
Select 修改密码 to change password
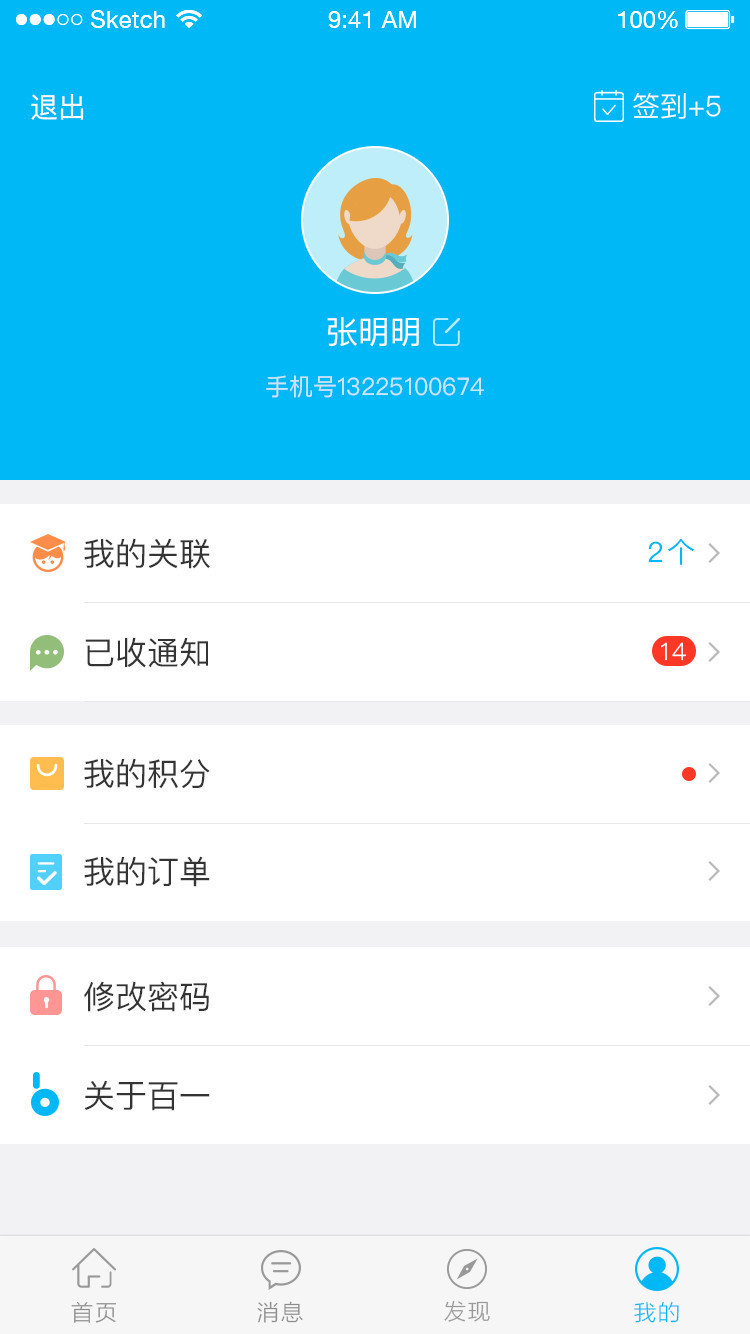point(375,996)
